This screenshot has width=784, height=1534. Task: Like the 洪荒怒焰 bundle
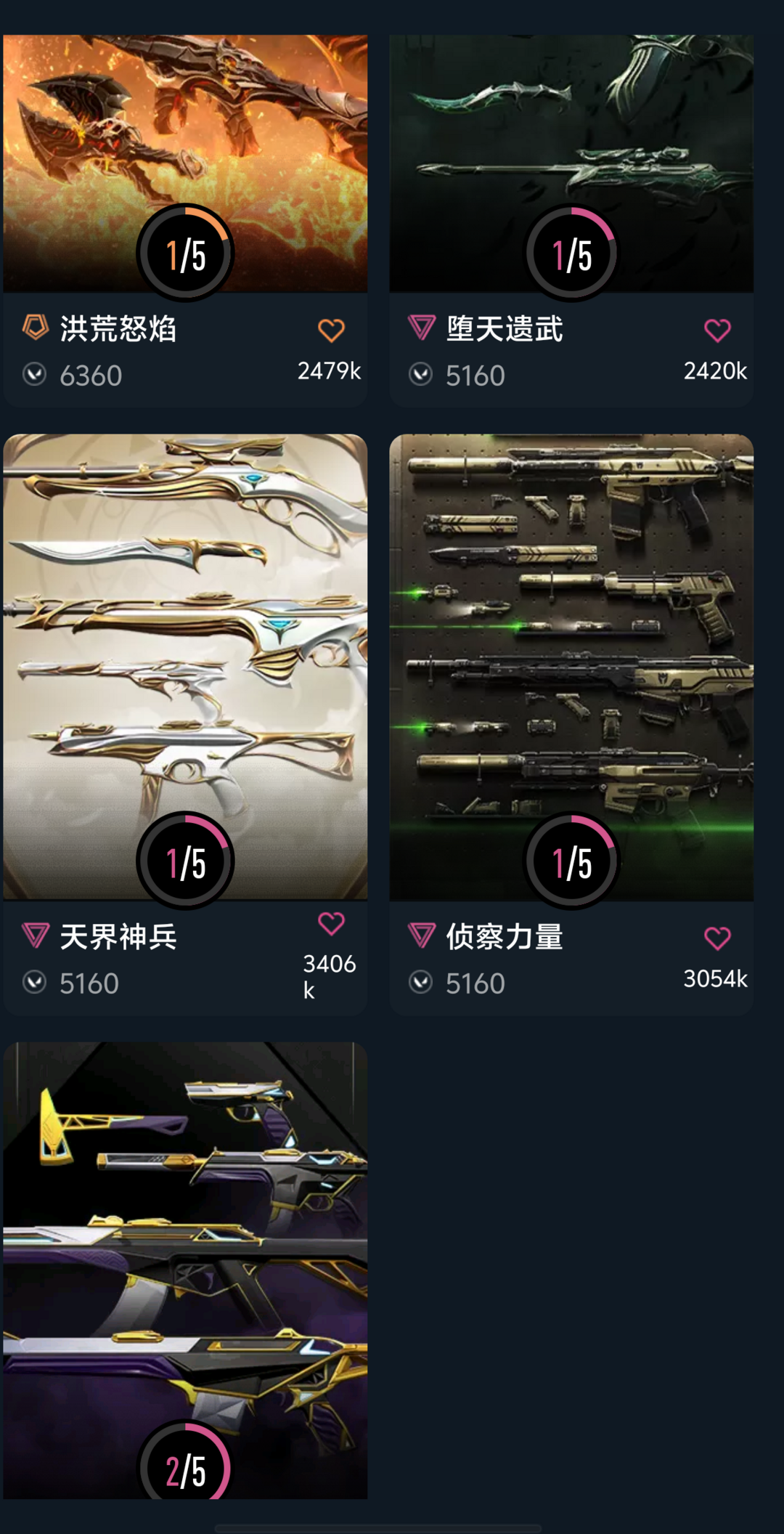click(x=331, y=330)
